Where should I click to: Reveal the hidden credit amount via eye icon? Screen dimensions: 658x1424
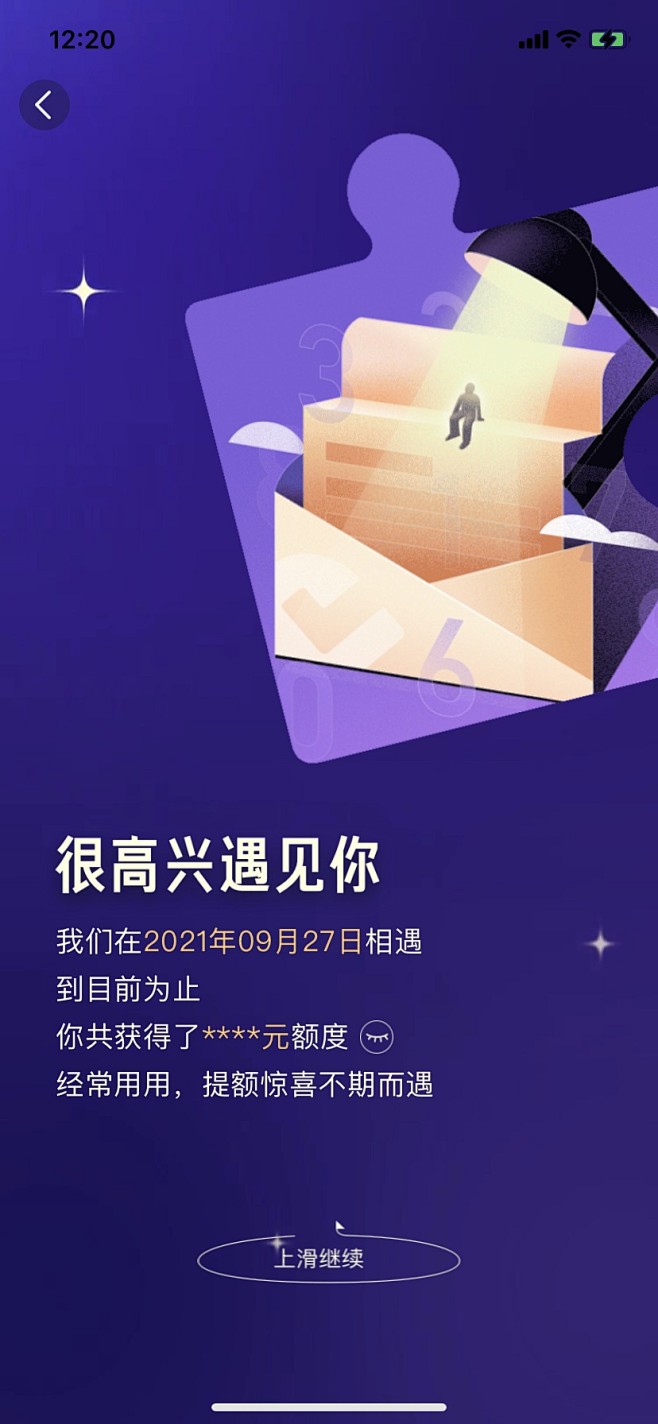[x=377, y=1037]
